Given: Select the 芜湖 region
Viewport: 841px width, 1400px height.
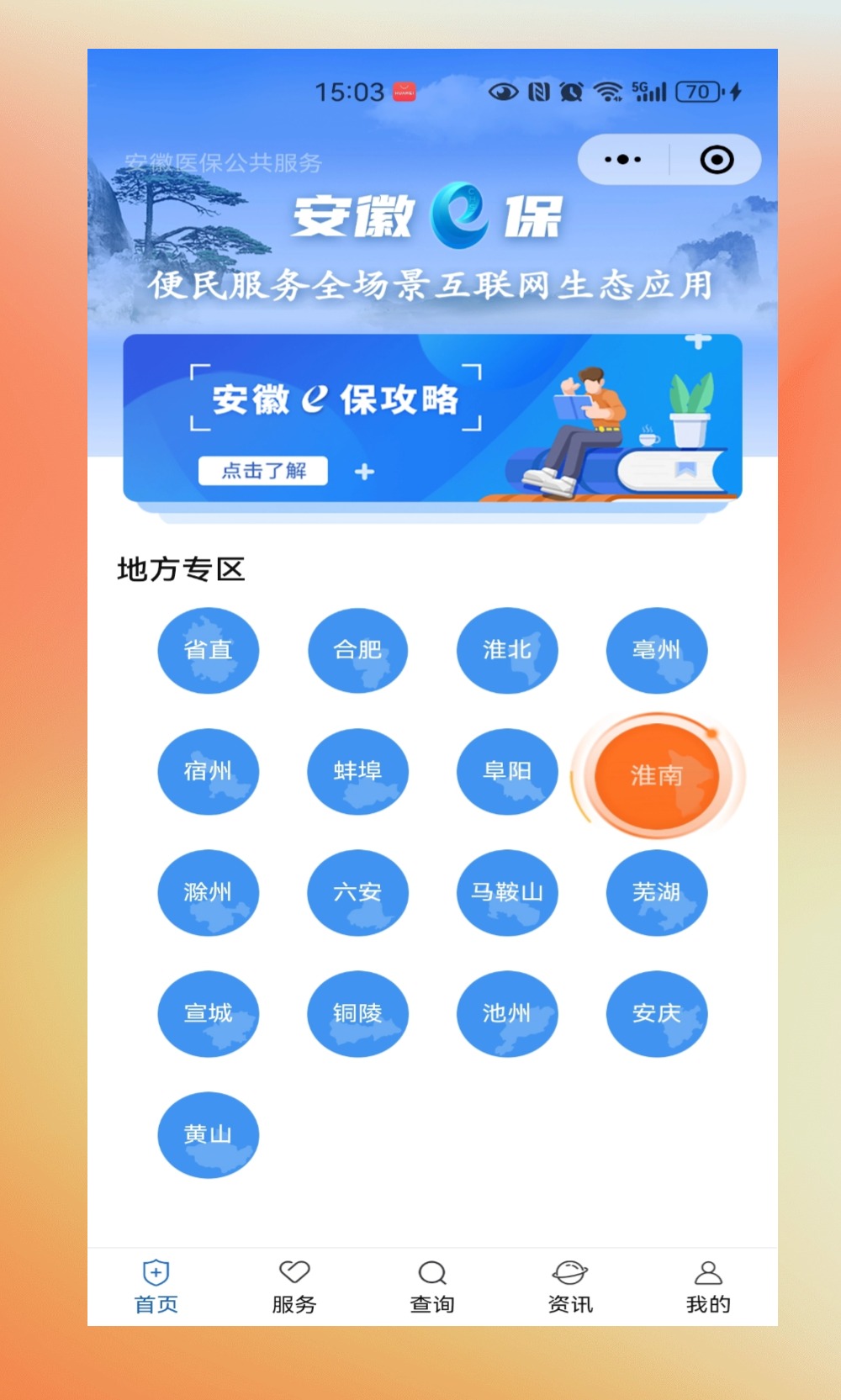Looking at the screenshot, I should click(657, 892).
